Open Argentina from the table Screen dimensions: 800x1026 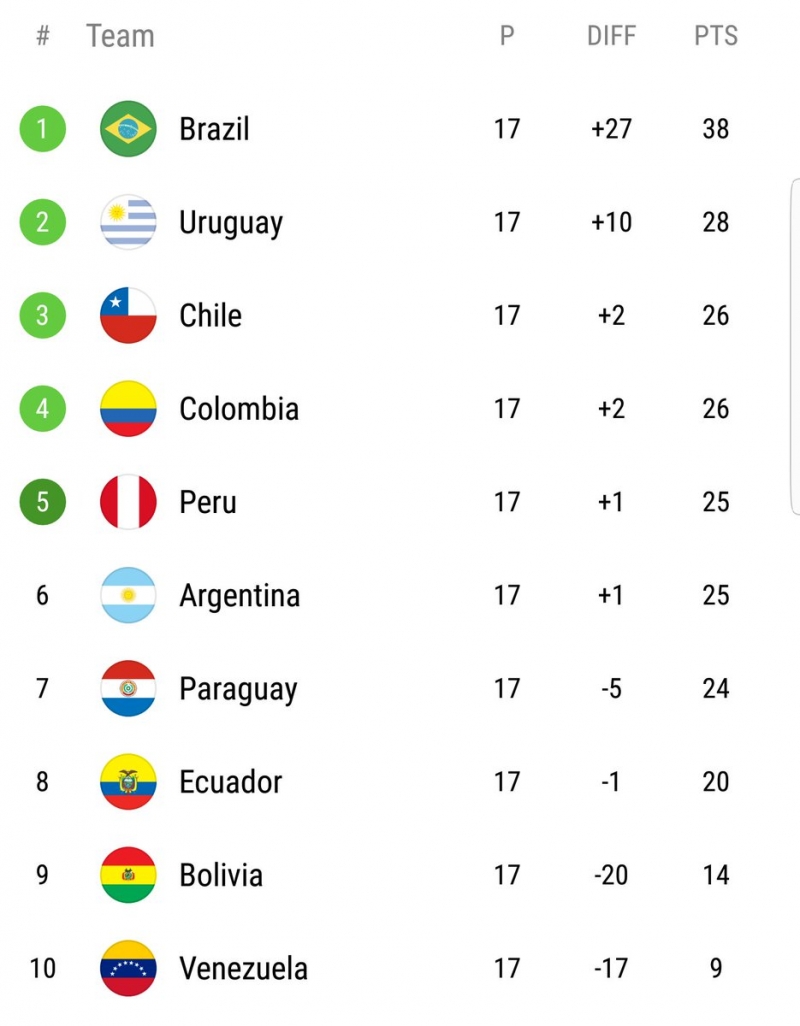[239, 595]
